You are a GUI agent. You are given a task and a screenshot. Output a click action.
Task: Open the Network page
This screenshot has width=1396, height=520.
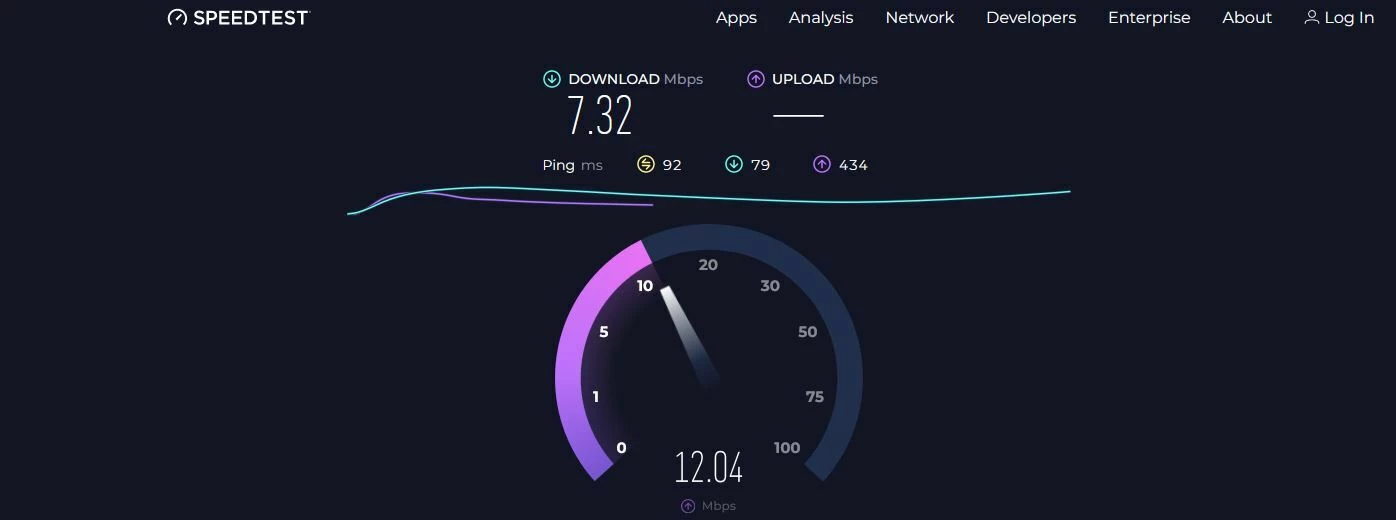pos(919,18)
